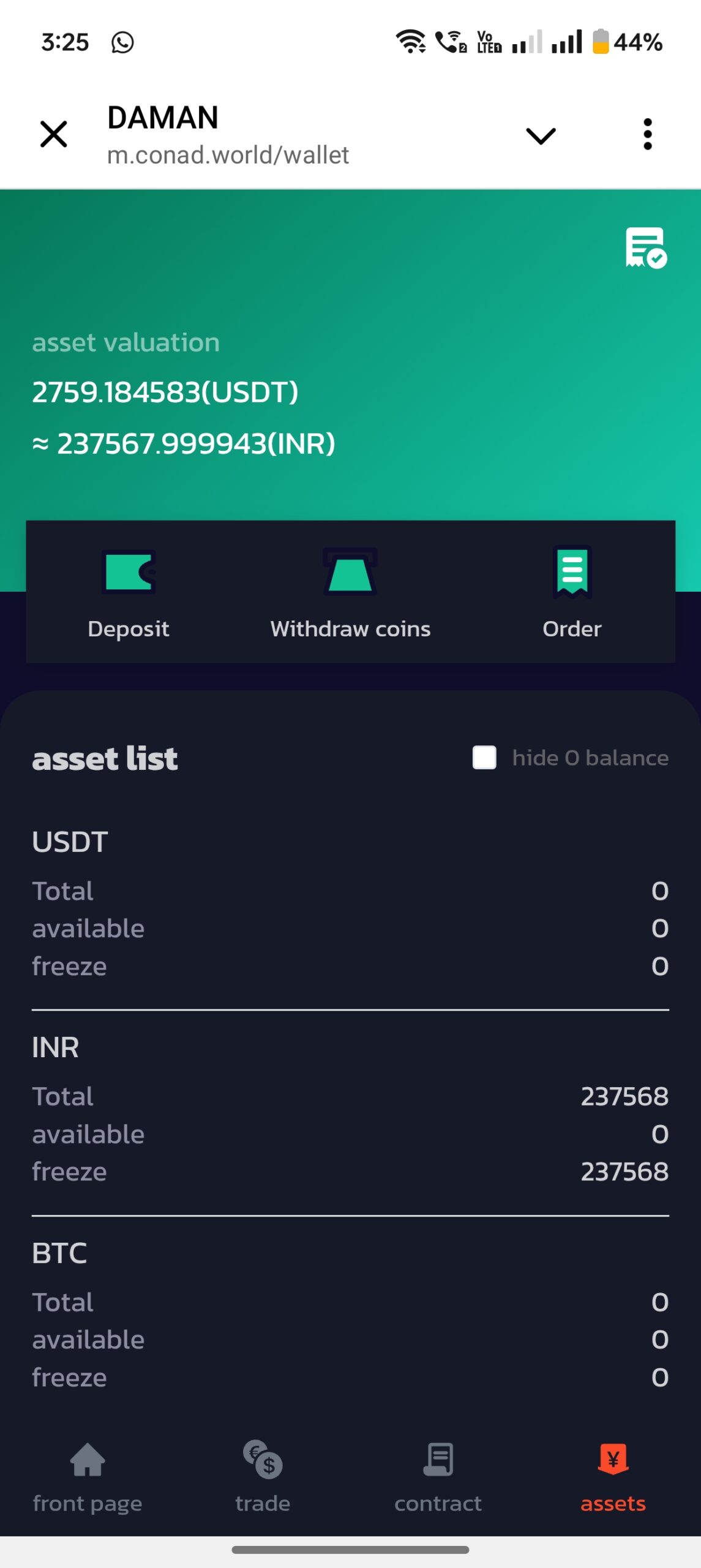701x1568 pixels.
Task: Tap the Deposit button
Action: point(129,592)
